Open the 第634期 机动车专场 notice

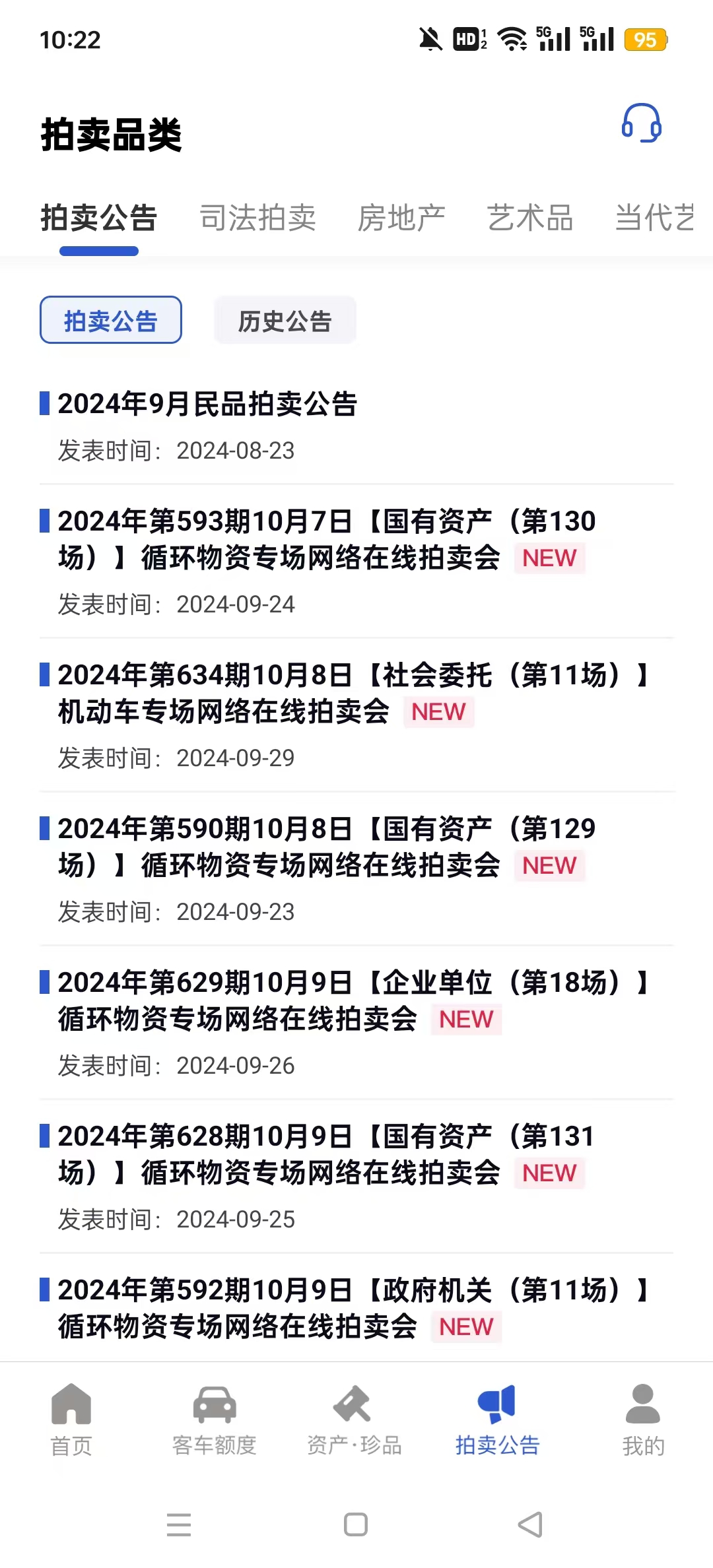(353, 693)
